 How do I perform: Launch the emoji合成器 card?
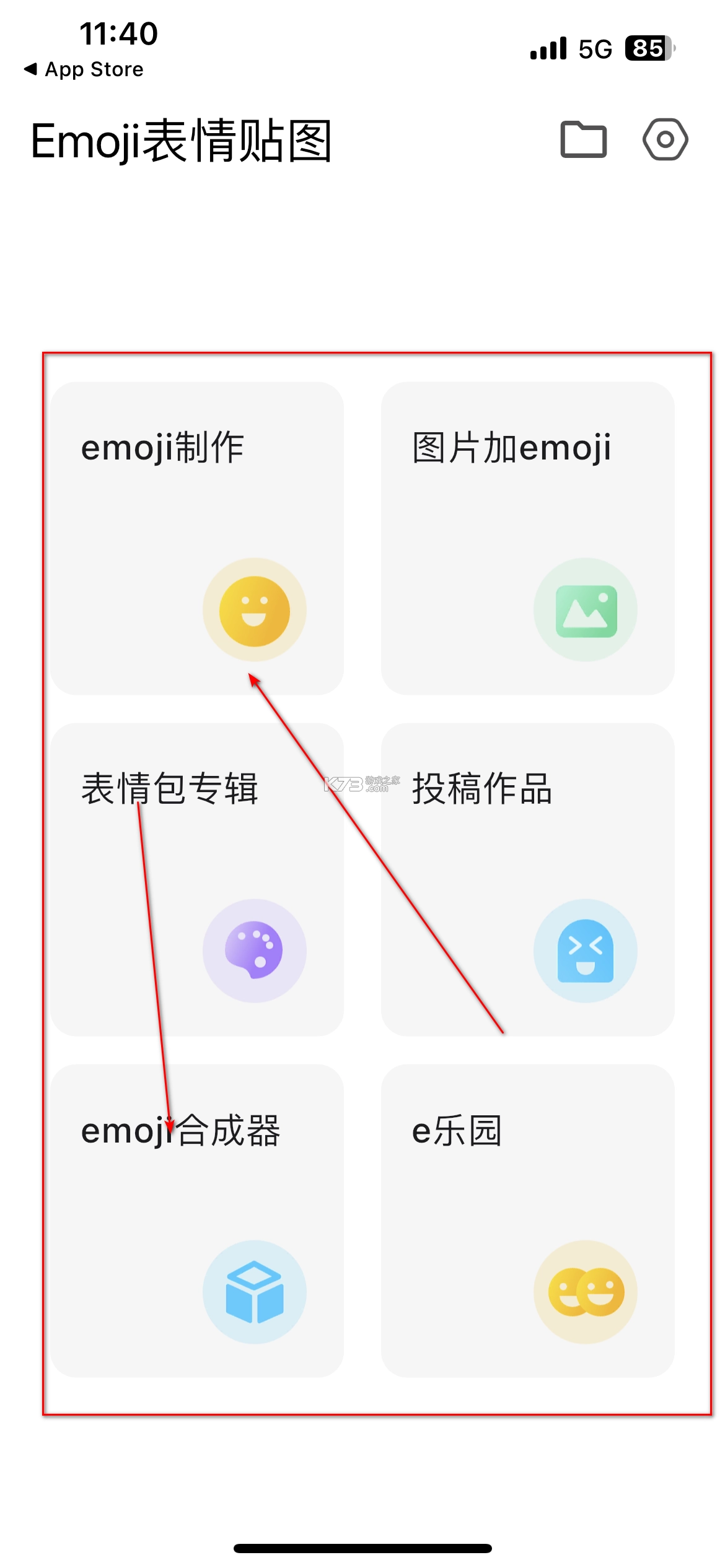198,1221
